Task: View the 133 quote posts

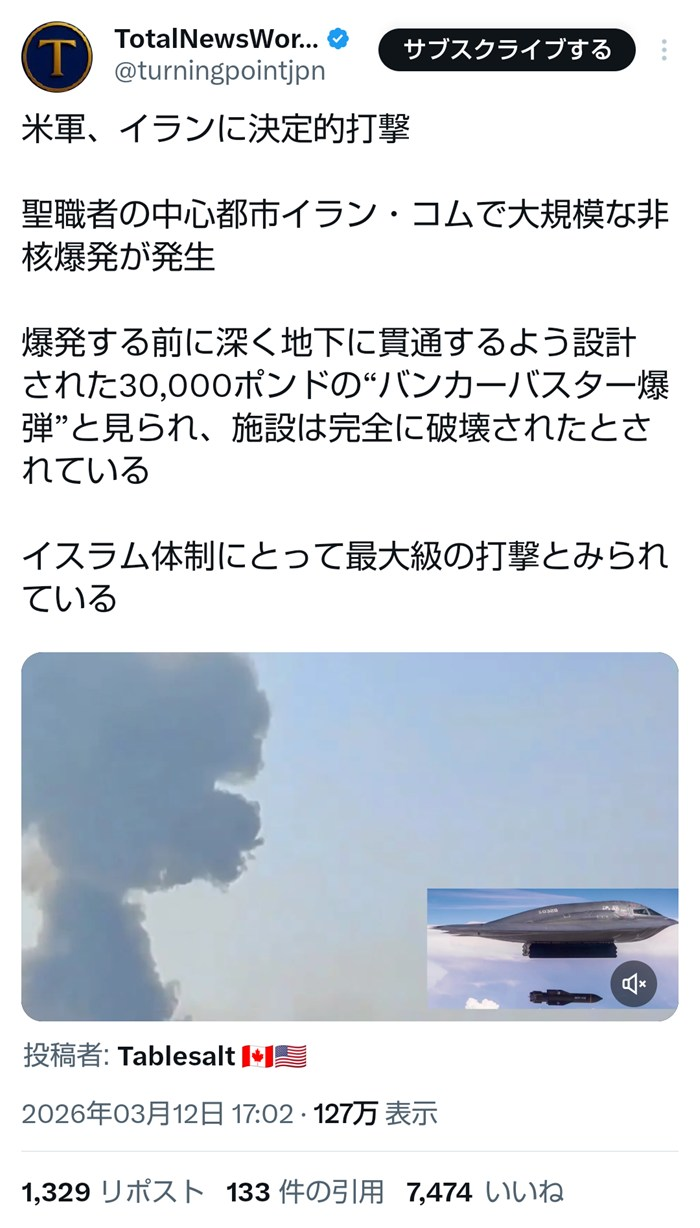Action: [x=305, y=1192]
